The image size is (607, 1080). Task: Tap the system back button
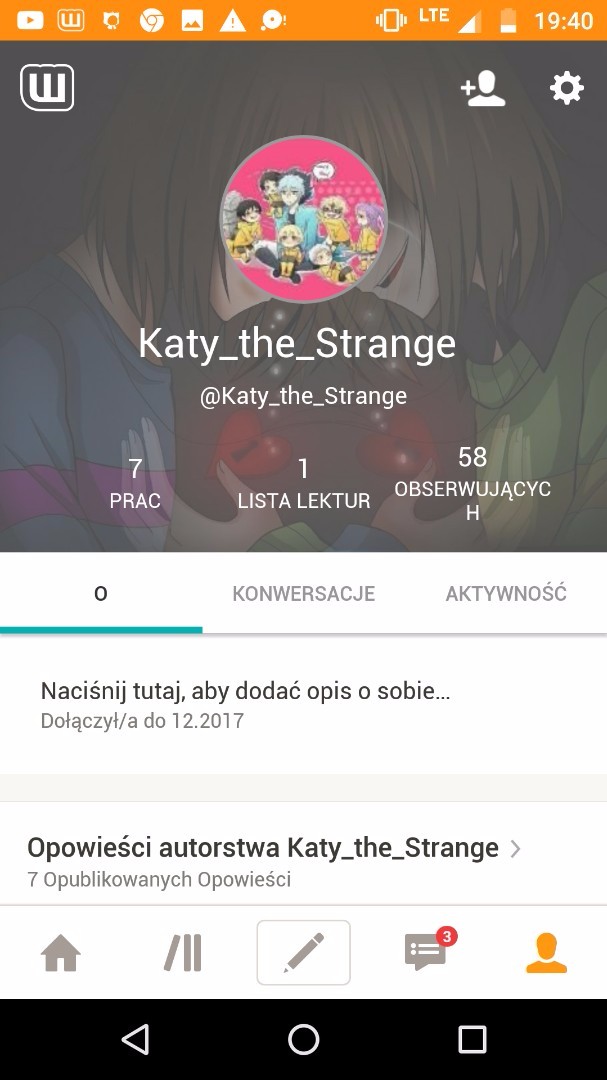click(x=135, y=1040)
